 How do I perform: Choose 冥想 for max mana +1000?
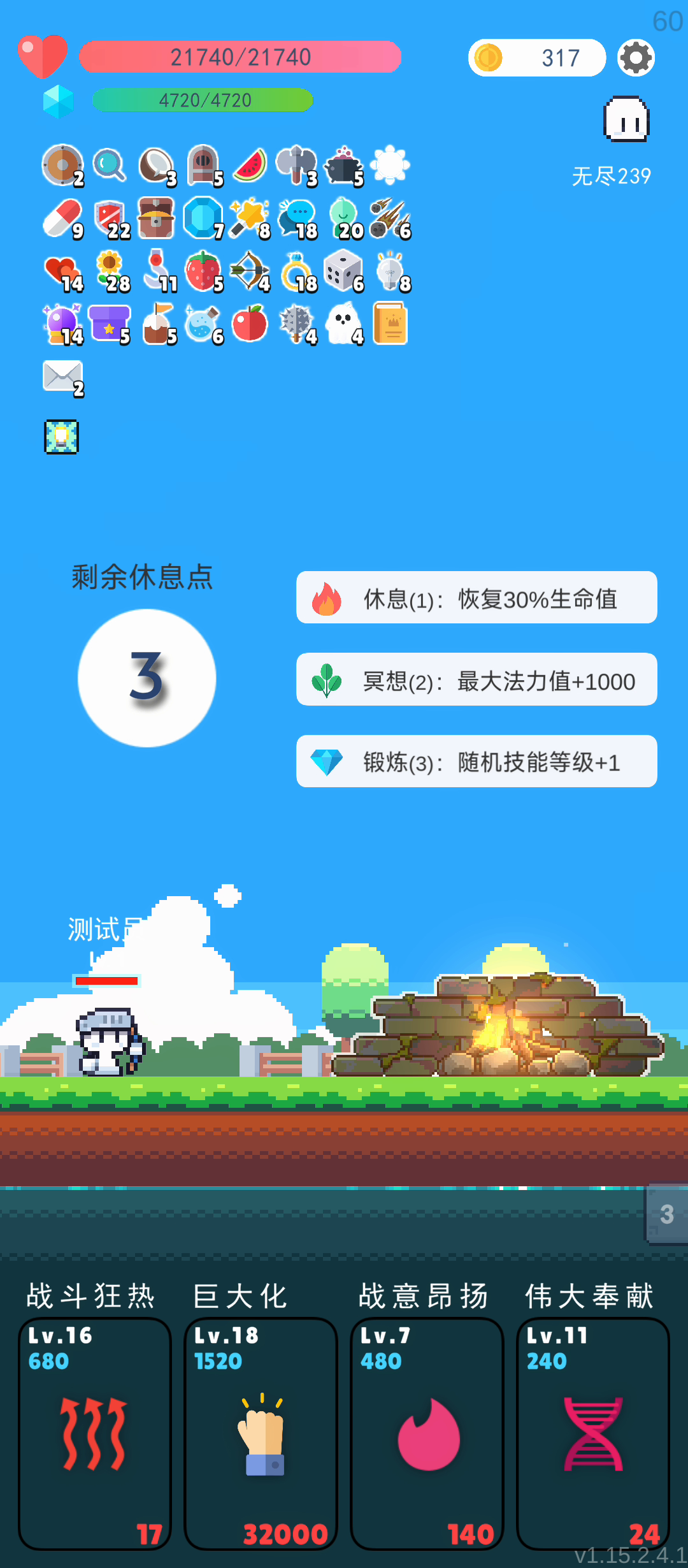coord(477,679)
